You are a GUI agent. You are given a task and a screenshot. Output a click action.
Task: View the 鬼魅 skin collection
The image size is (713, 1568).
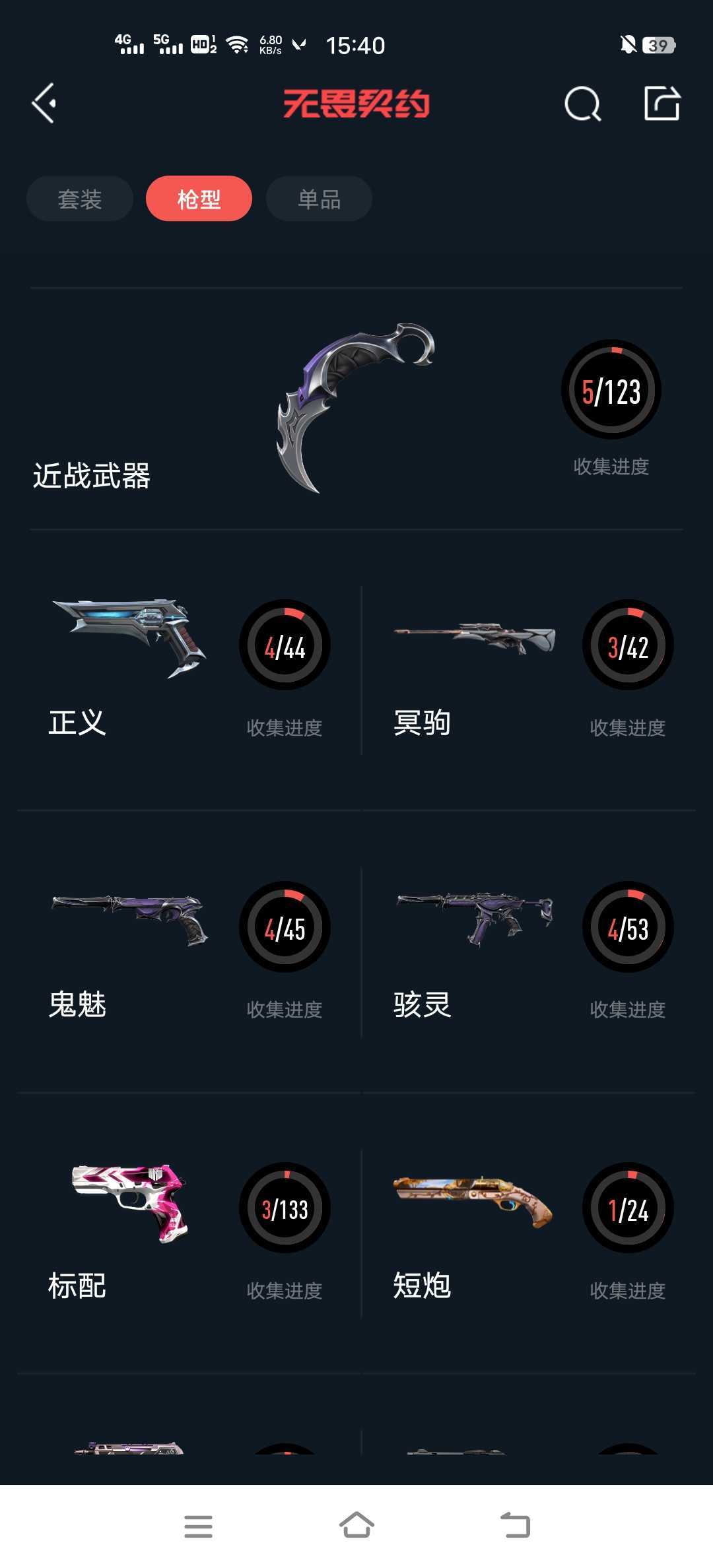coord(188,952)
